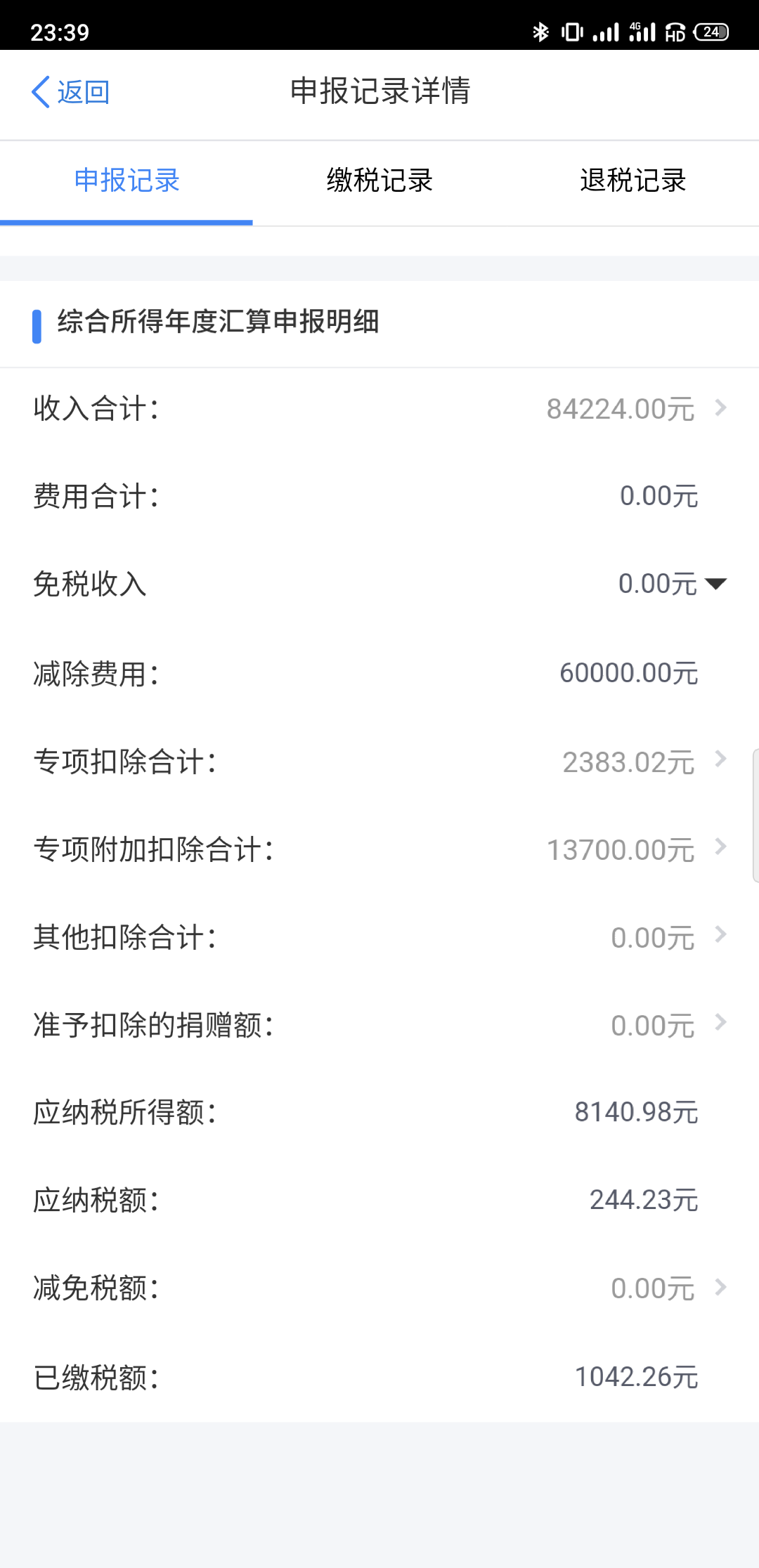Select the 申报记录 tab
This screenshot has height=1568, width=759.
(126, 181)
